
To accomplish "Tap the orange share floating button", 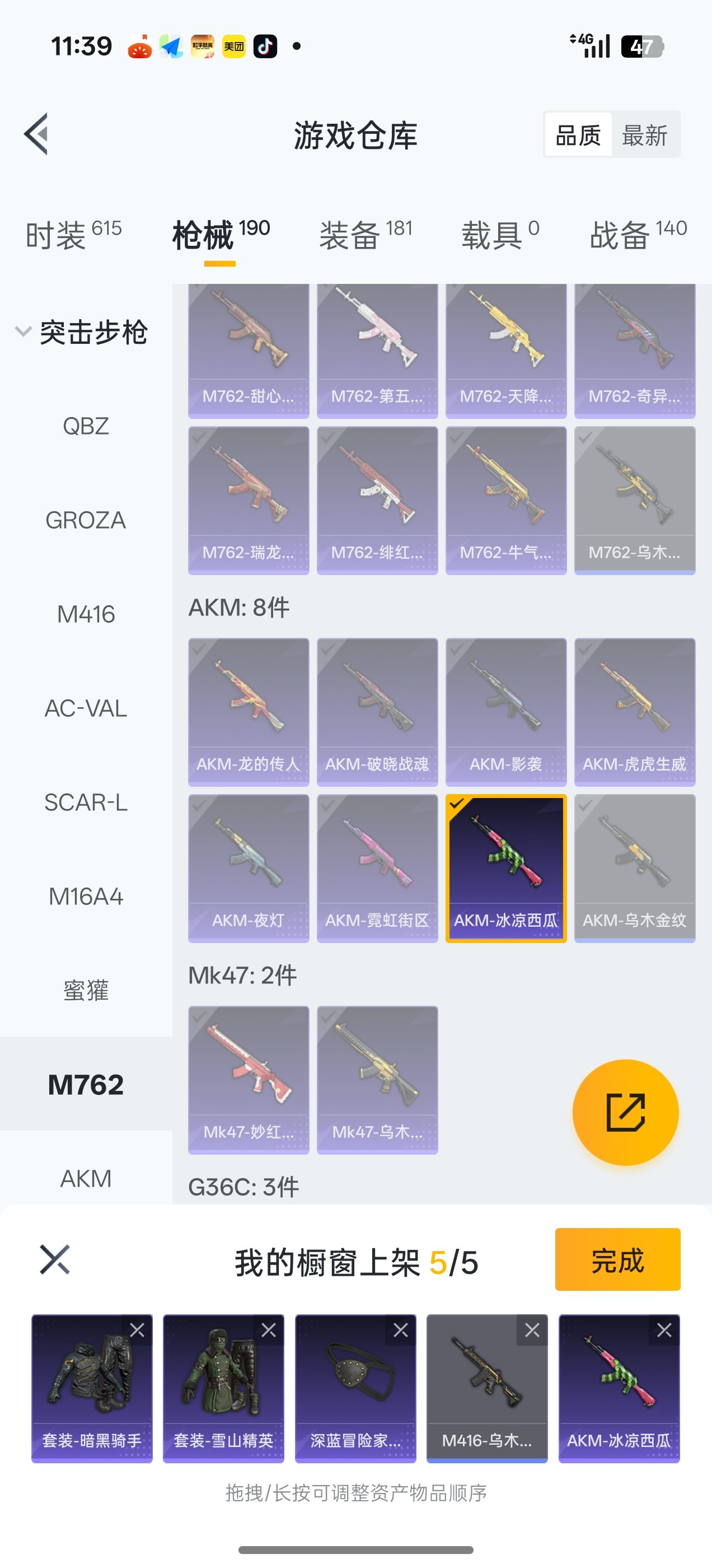I will 625,1112.
